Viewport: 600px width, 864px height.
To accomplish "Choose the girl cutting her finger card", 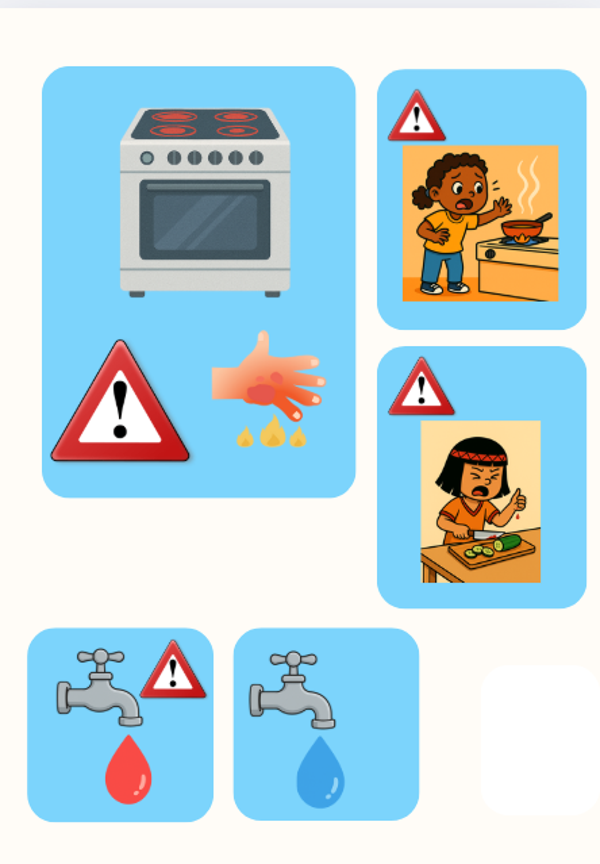I will pyautogui.click(x=481, y=477).
